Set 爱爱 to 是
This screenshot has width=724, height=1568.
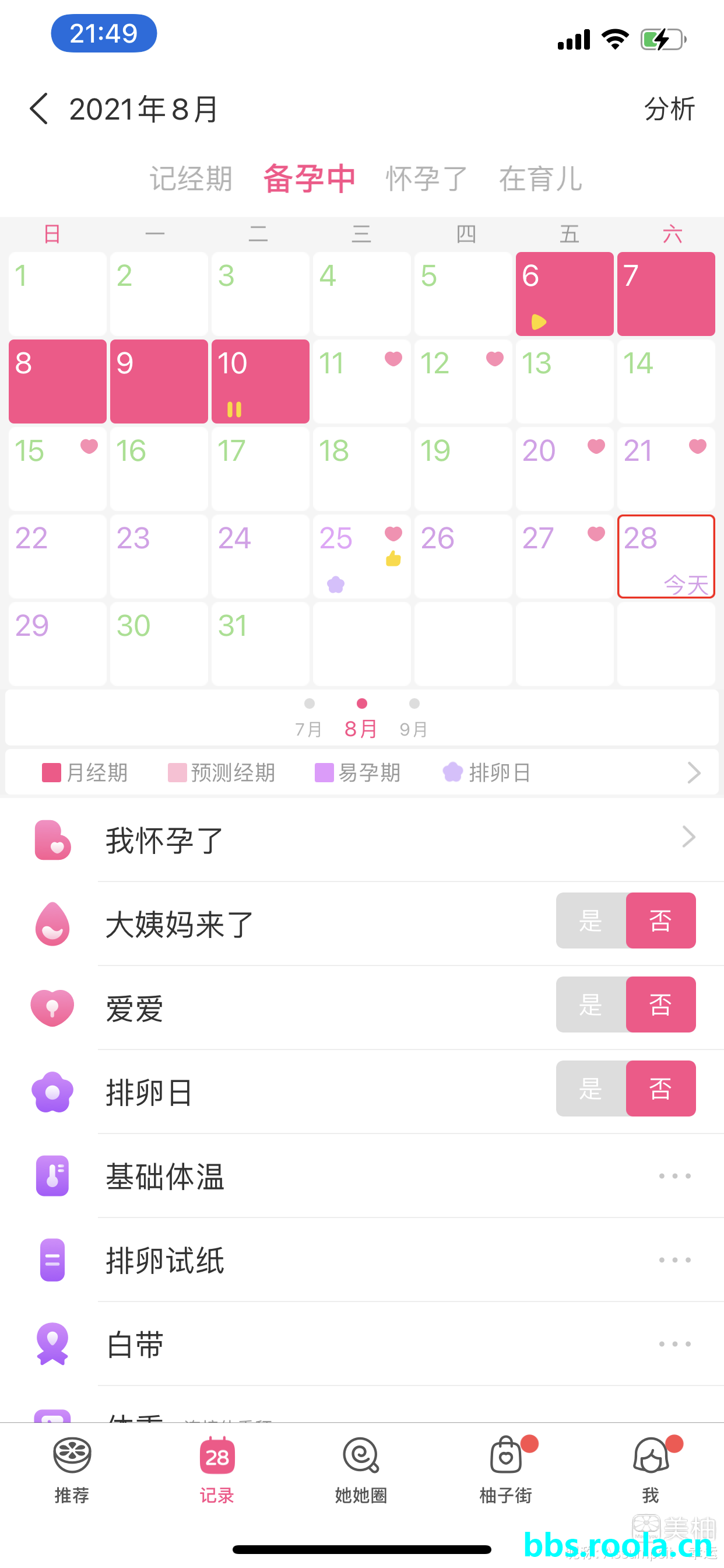tap(591, 1004)
